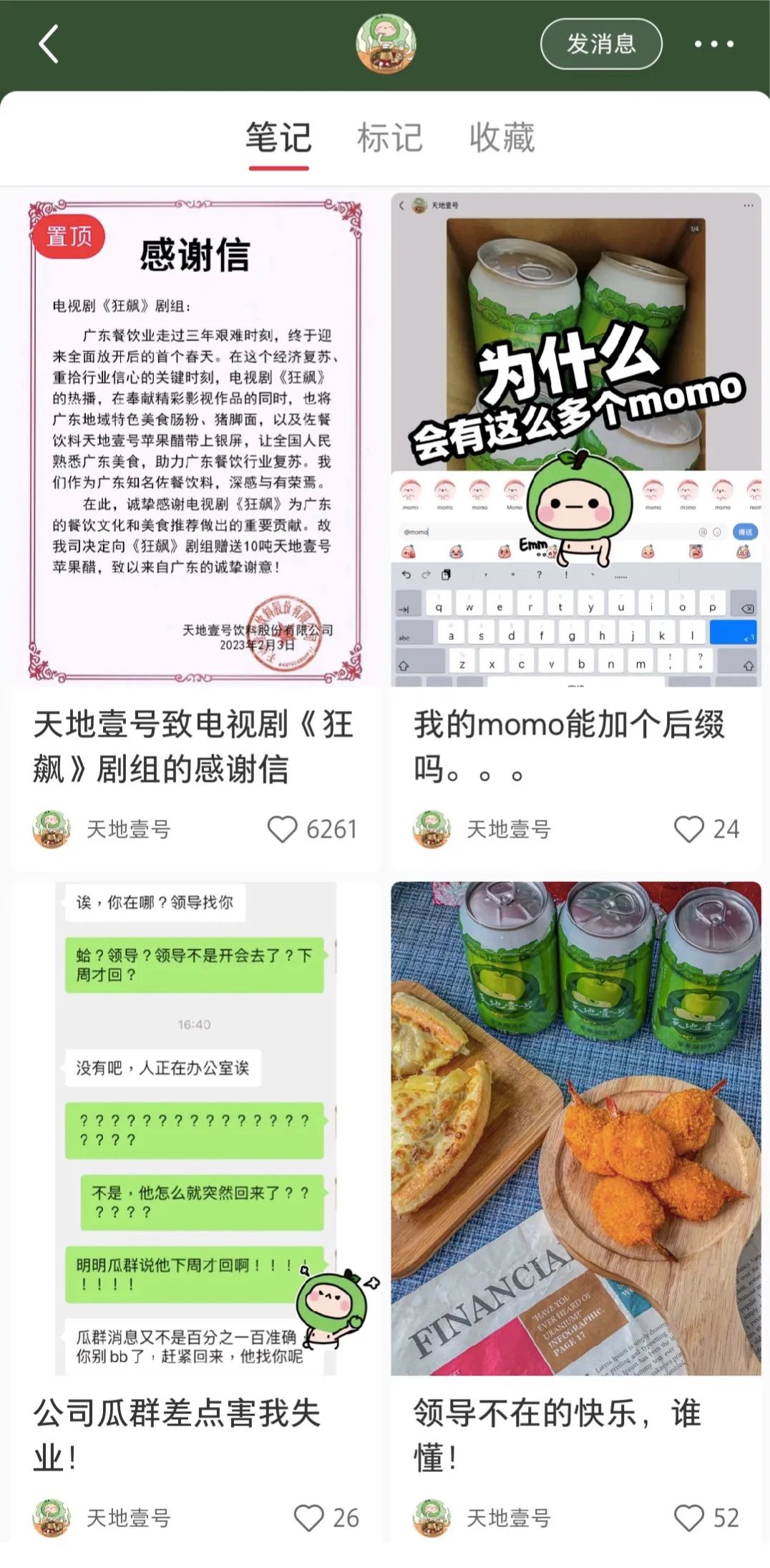
Task: Tap the heart icon on the momo post
Action: 688,829
